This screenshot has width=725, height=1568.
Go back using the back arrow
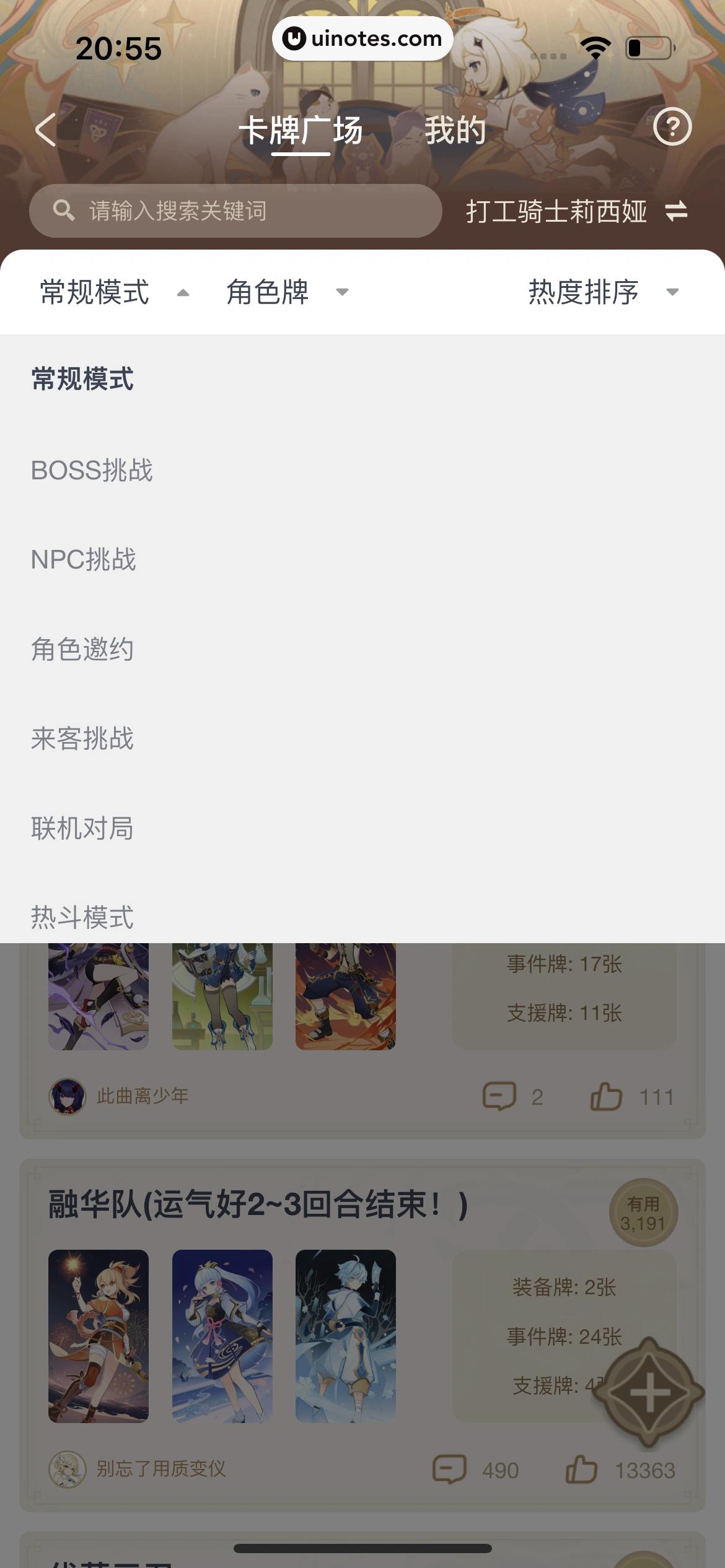tap(46, 129)
